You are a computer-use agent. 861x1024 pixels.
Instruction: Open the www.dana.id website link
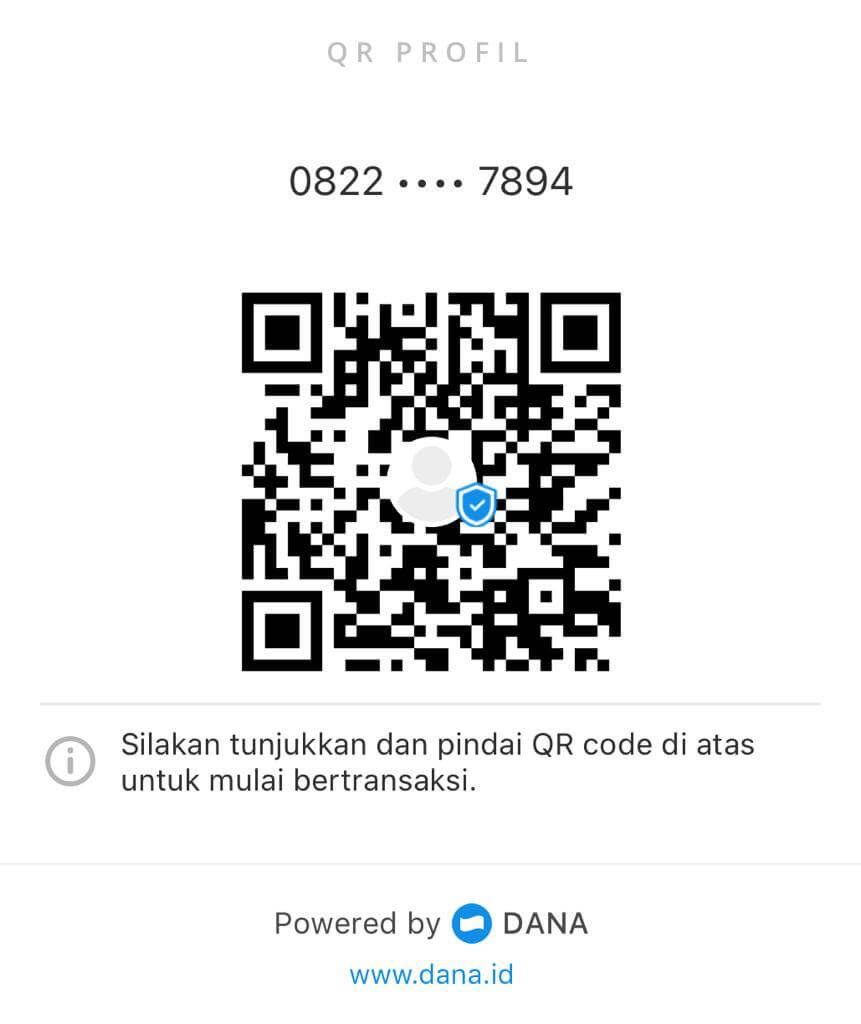(430, 972)
